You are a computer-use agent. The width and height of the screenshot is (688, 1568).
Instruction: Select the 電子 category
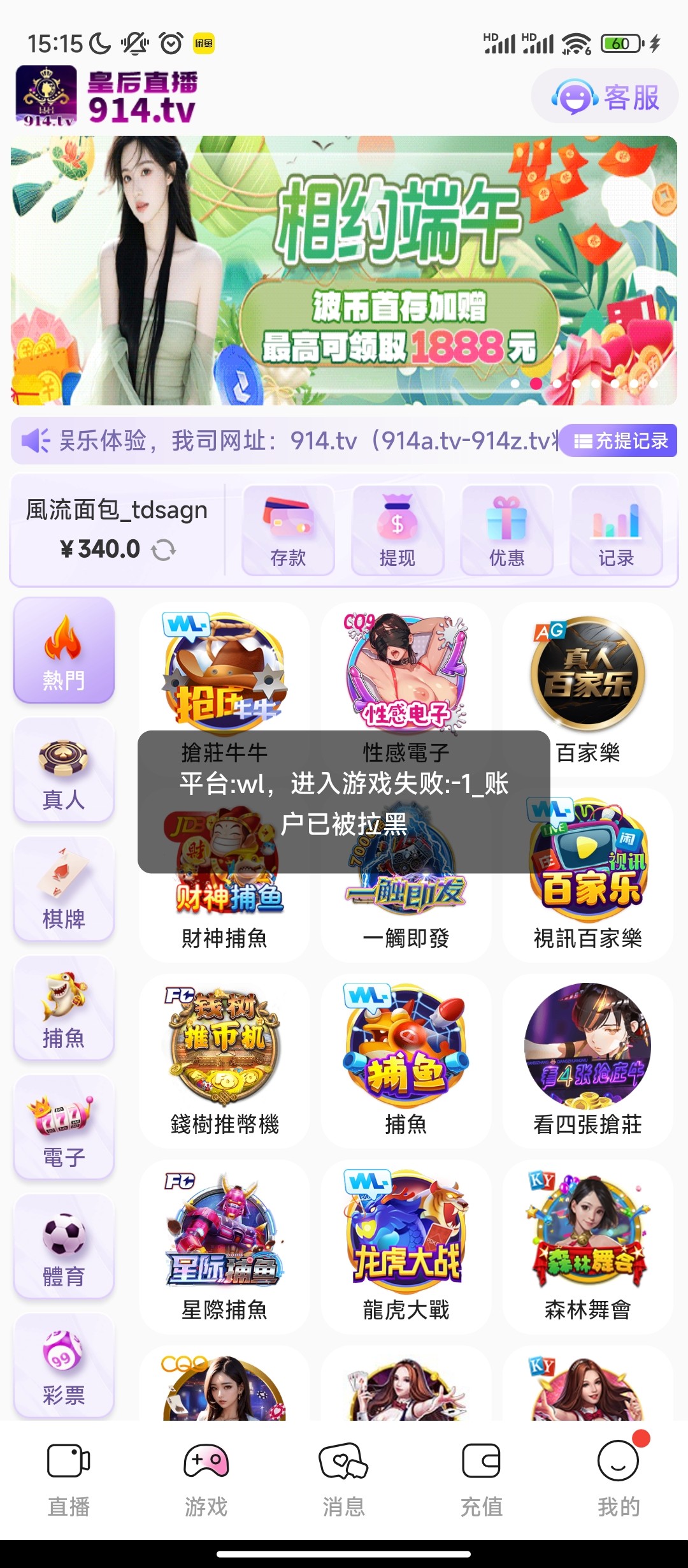coord(64,1128)
